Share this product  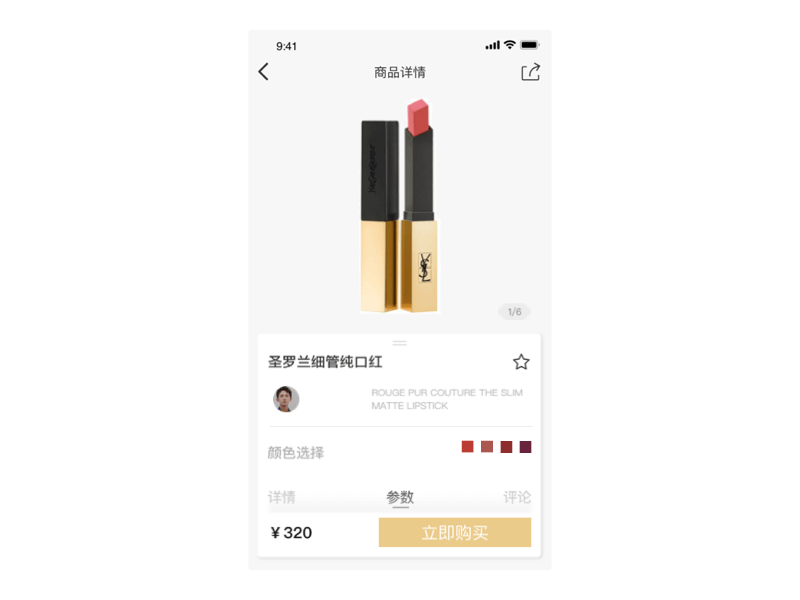[x=530, y=72]
